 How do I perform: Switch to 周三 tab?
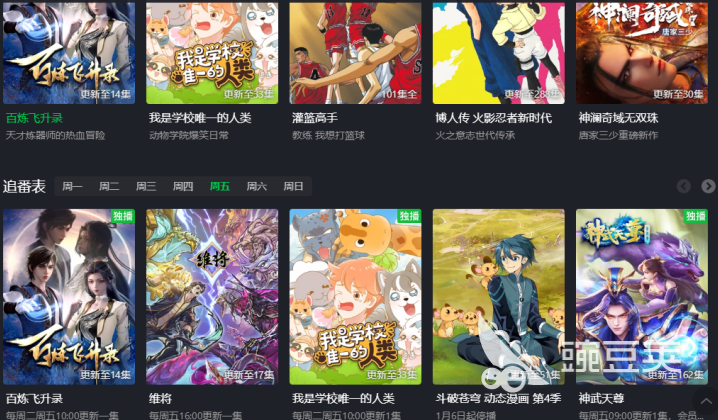pyautogui.click(x=146, y=186)
